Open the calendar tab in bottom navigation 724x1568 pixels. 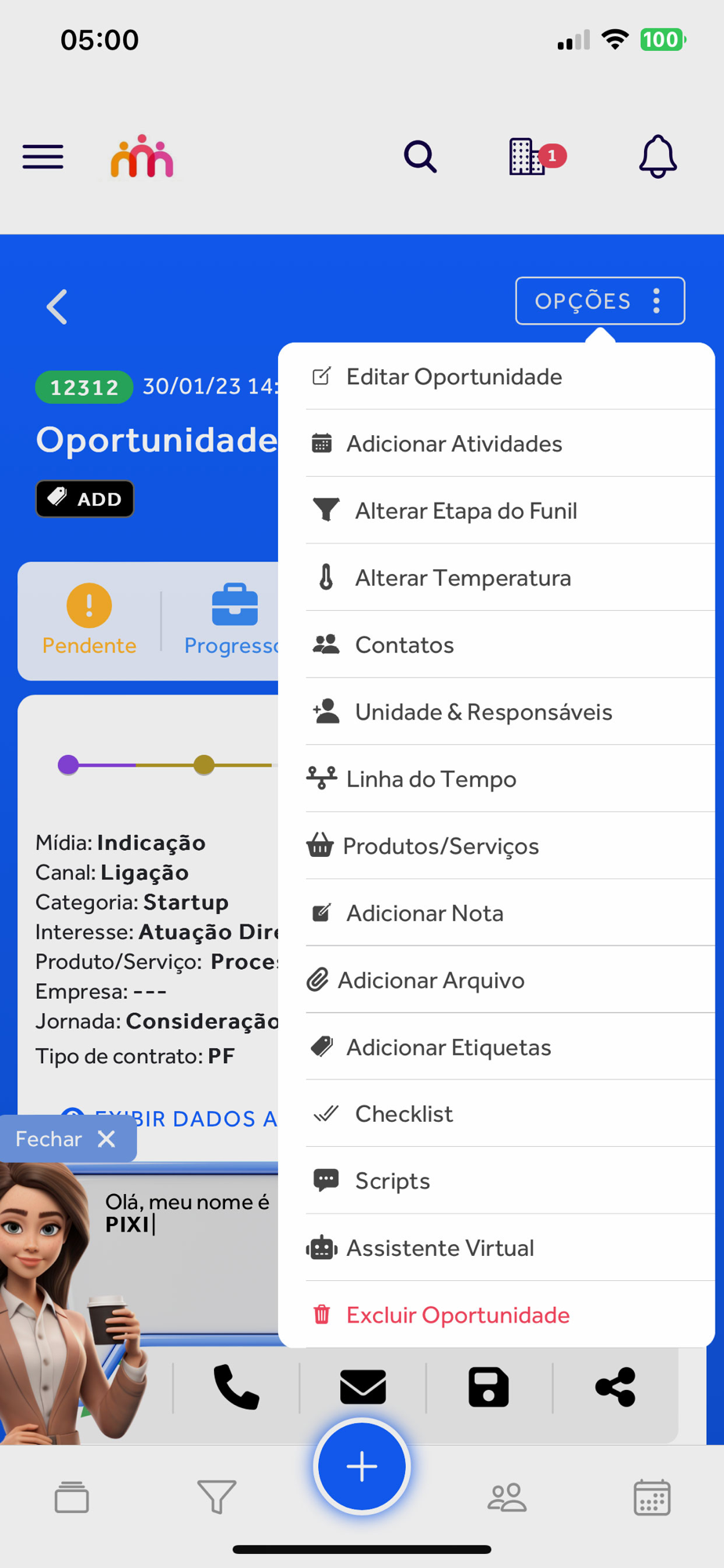click(x=651, y=1497)
